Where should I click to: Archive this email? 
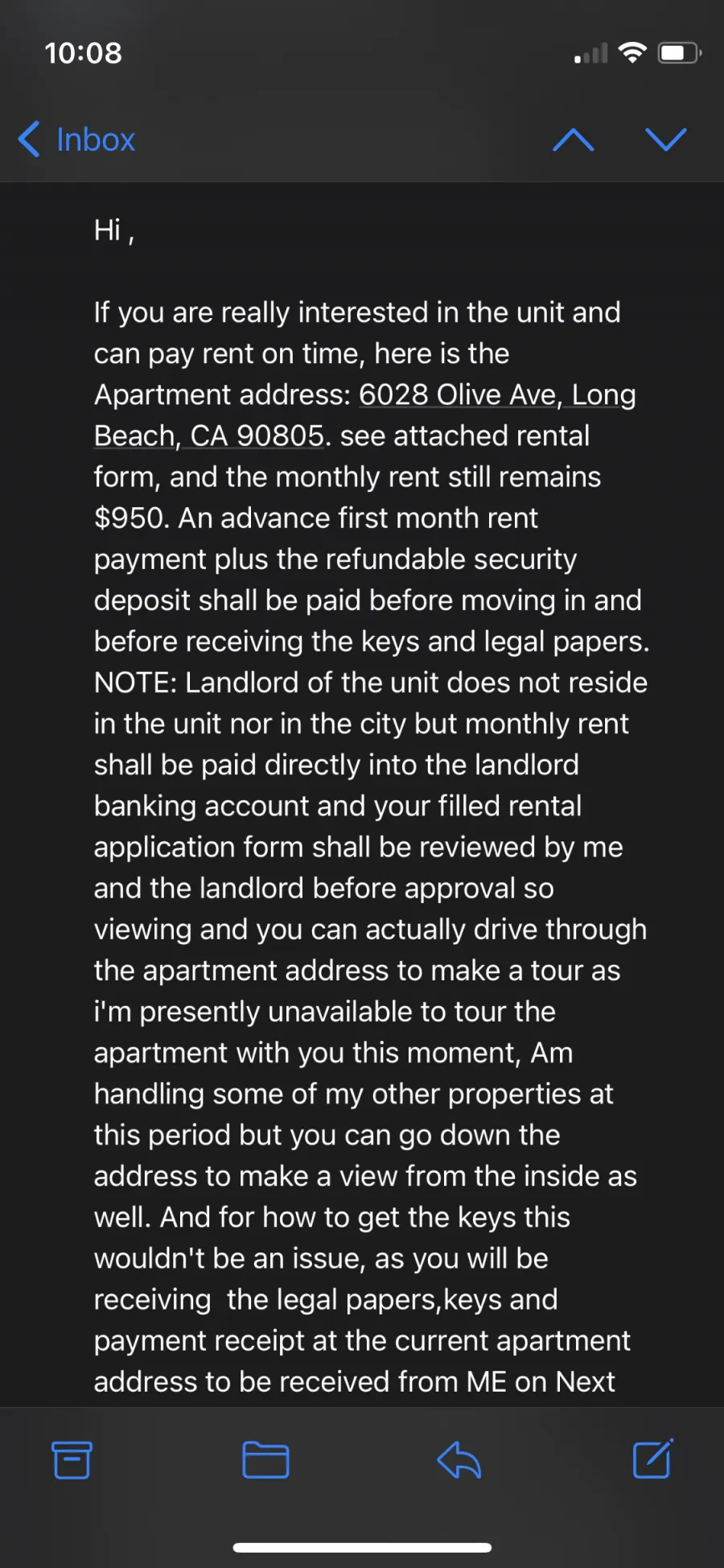[x=72, y=1459]
